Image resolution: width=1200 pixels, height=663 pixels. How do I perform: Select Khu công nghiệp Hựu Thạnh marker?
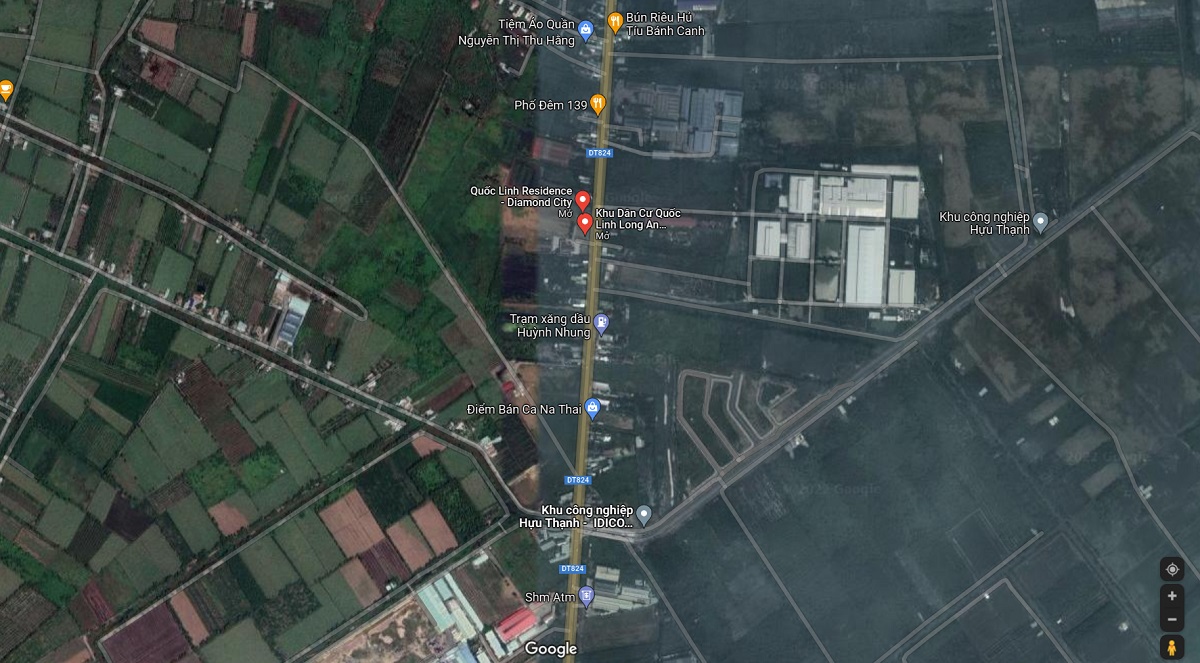(x=1040, y=221)
